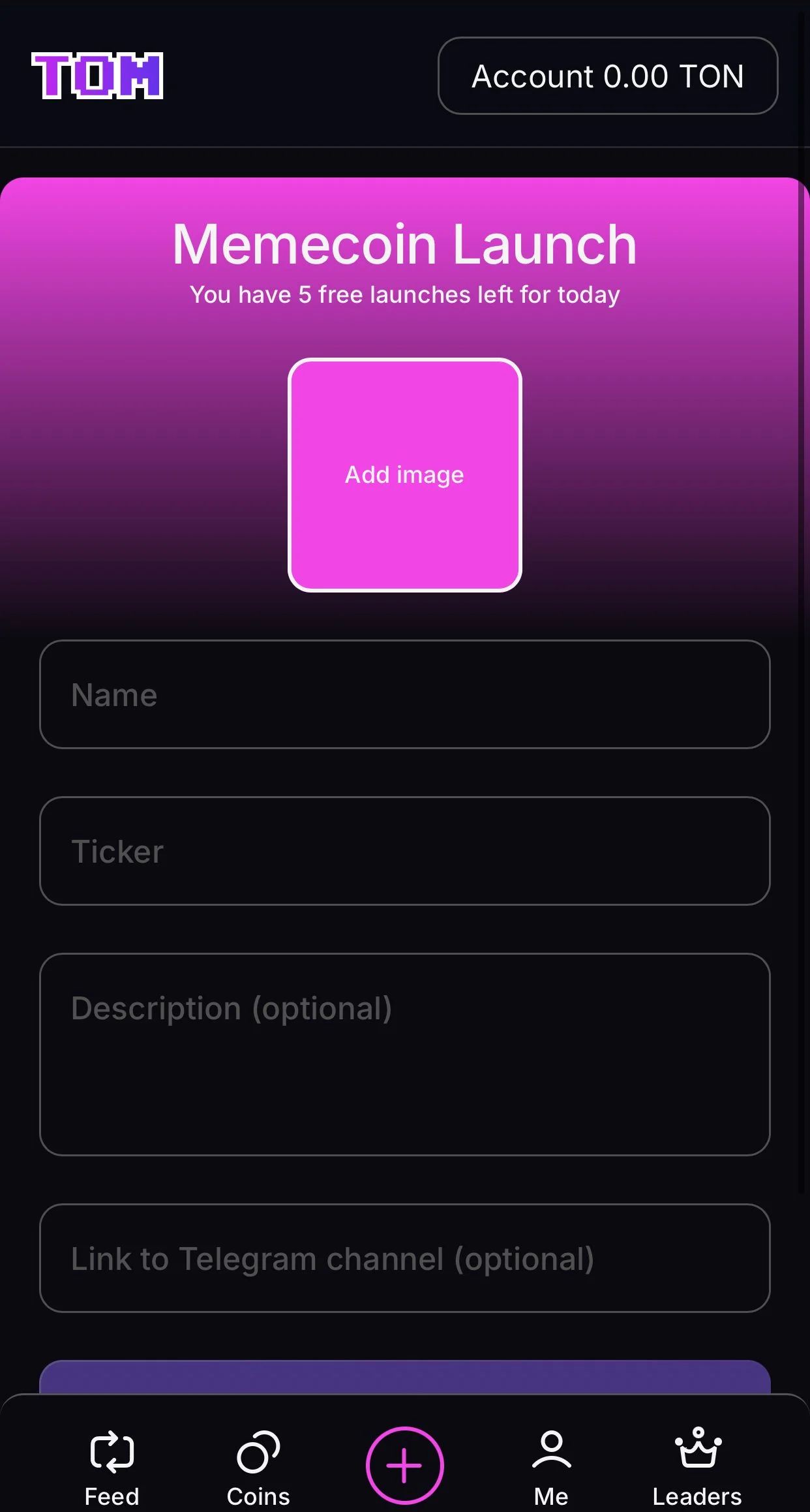Tap the Description (optional) text area
810x1512 pixels.
coord(404,1055)
